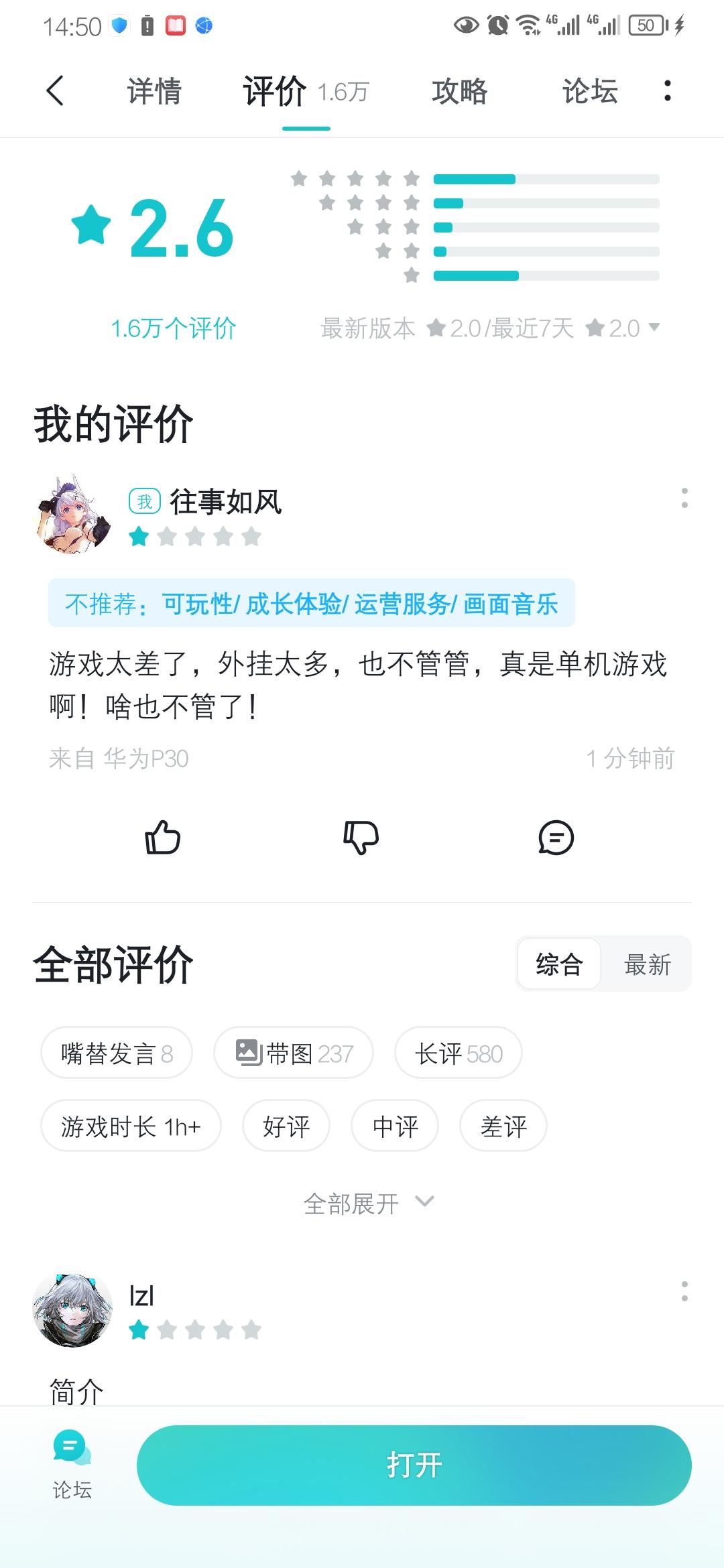724x1568 pixels.
Task: Show only 差评 reviews
Action: pyautogui.click(x=503, y=1126)
